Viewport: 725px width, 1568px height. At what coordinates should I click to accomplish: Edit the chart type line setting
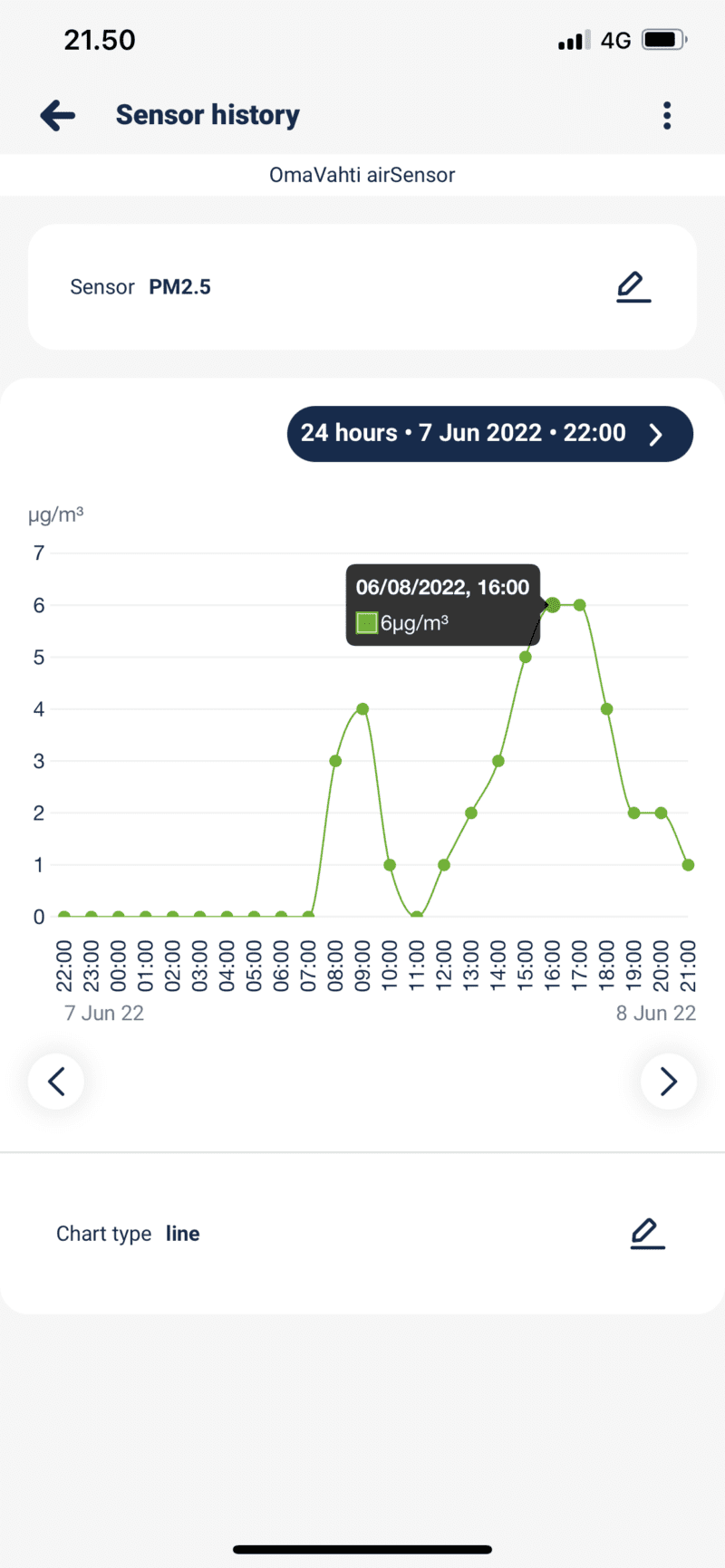point(647,1234)
